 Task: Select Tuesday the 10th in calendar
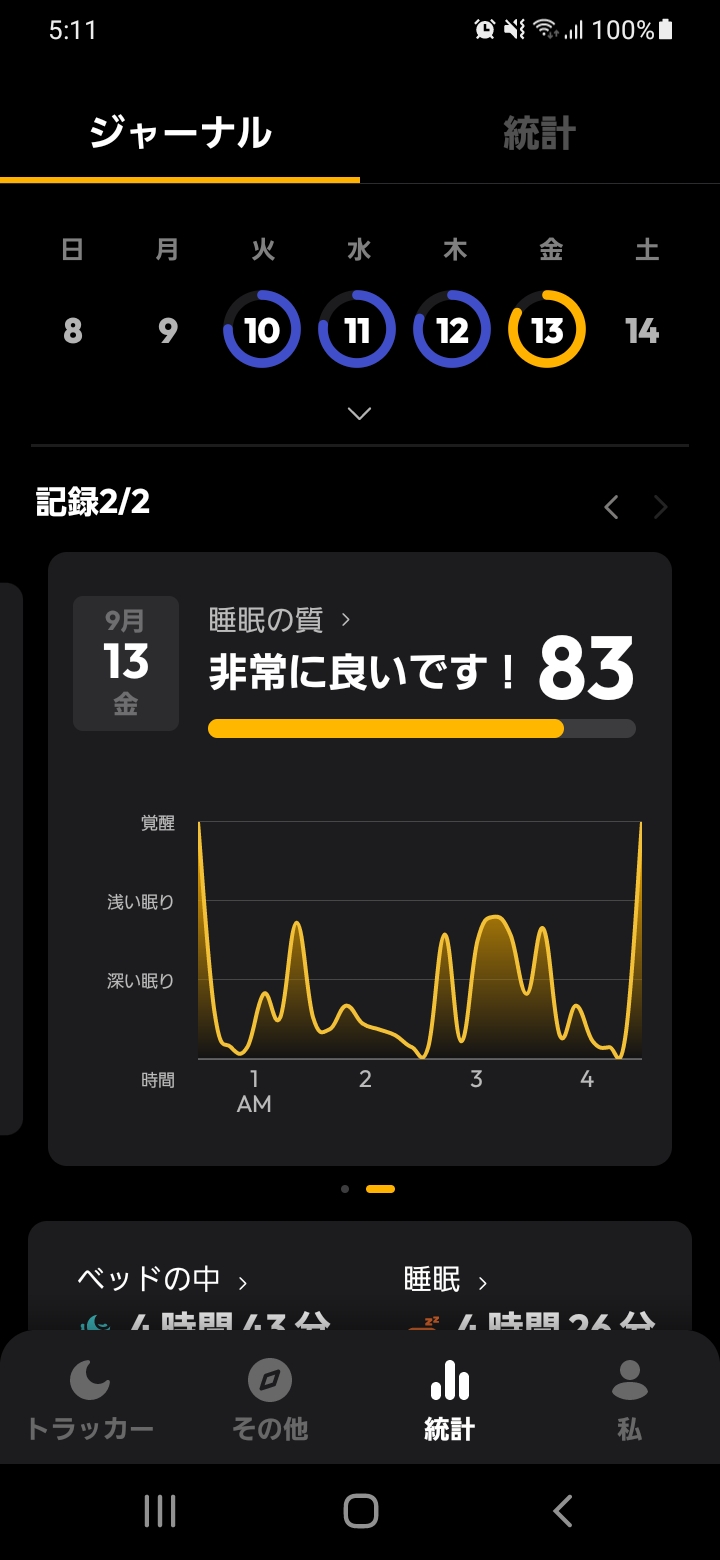click(x=262, y=330)
